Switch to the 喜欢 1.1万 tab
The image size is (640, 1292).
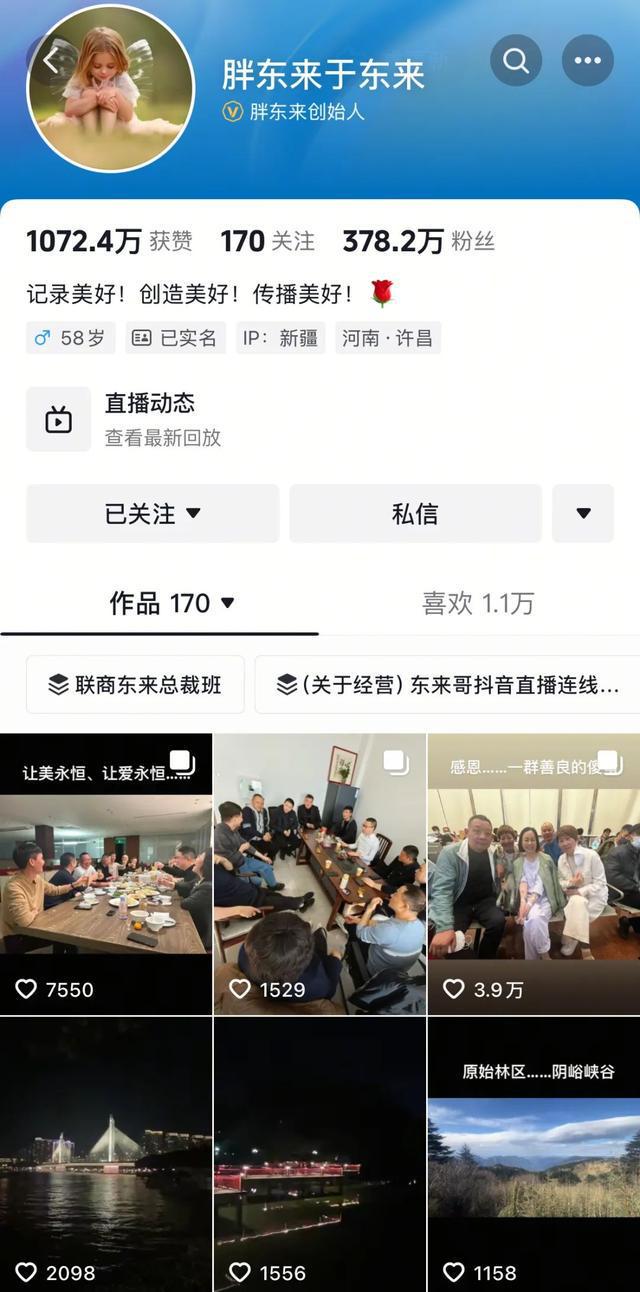(478, 603)
